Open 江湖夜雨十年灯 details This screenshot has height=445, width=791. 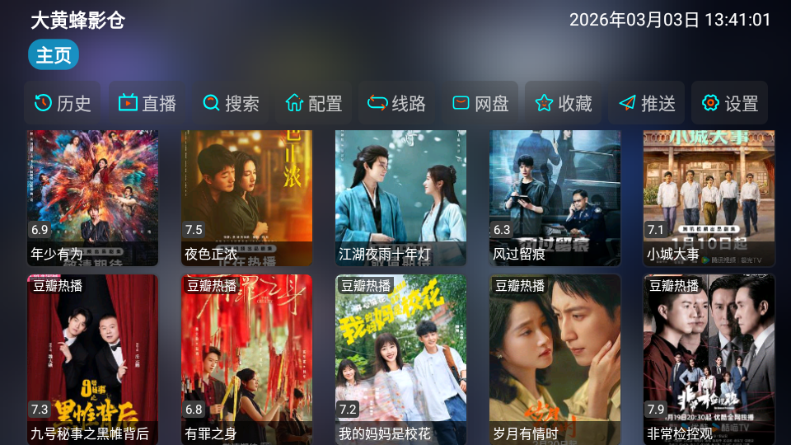point(400,197)
